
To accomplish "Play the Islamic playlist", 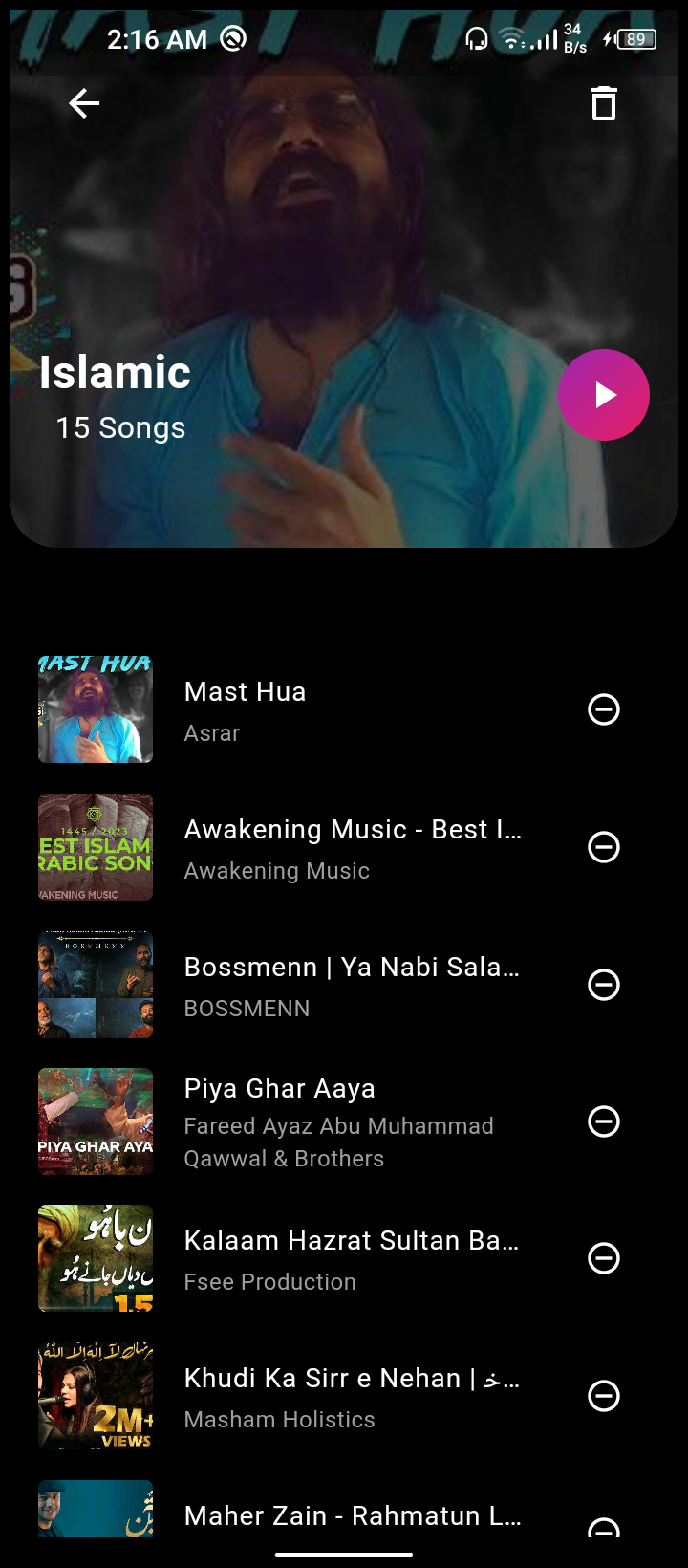I will coord(603,395).
